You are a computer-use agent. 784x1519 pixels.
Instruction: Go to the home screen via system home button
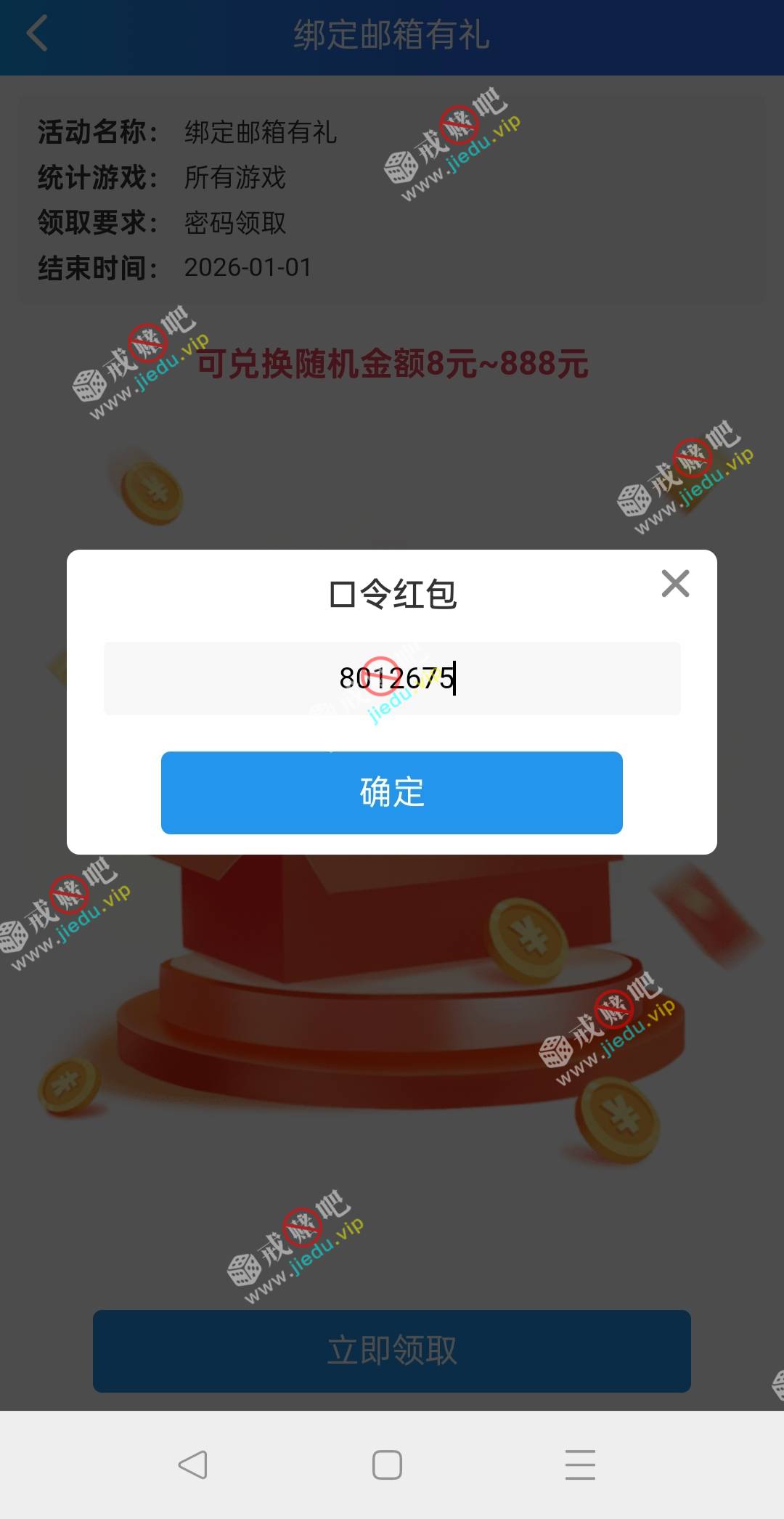(x=387, y=1465)
